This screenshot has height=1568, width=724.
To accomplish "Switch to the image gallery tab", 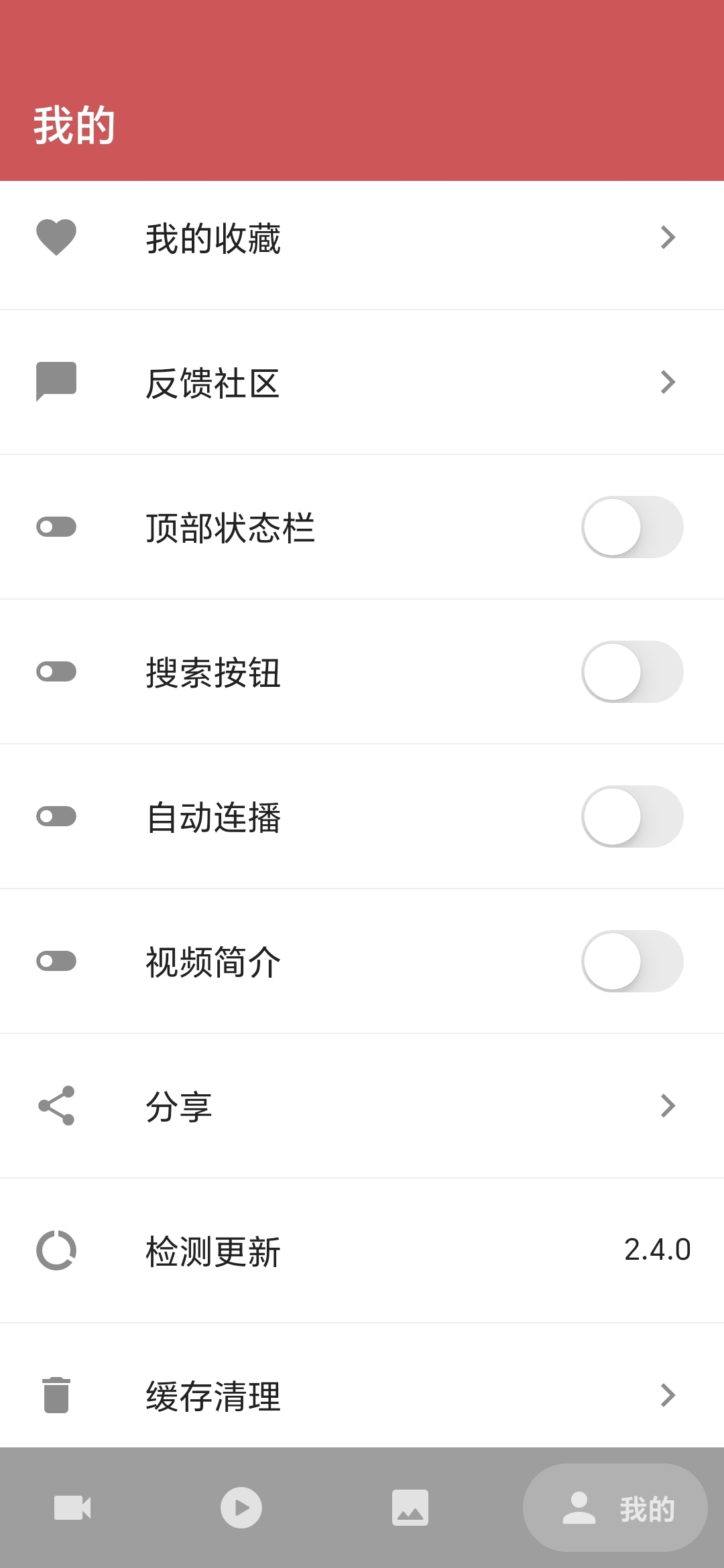I will 410,1508.
